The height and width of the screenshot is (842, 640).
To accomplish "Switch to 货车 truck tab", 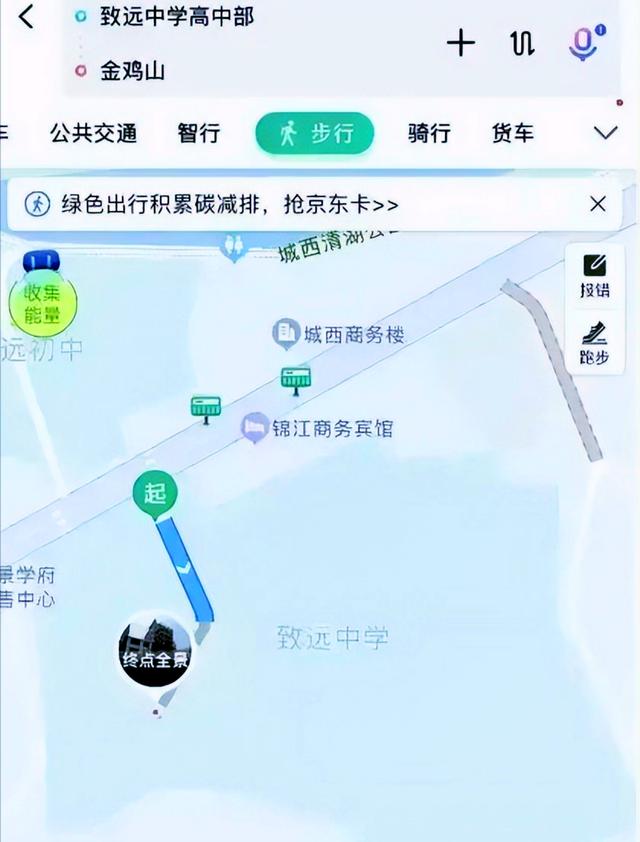I will 512,133.
